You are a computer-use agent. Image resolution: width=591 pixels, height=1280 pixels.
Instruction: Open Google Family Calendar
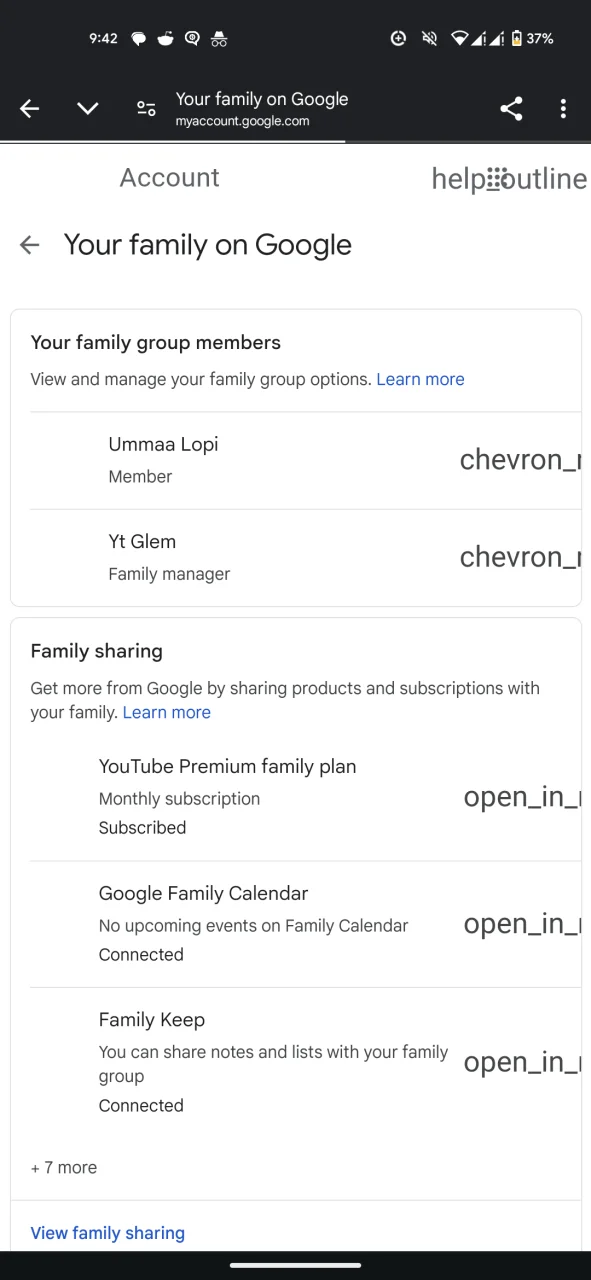tap(305, 924)
